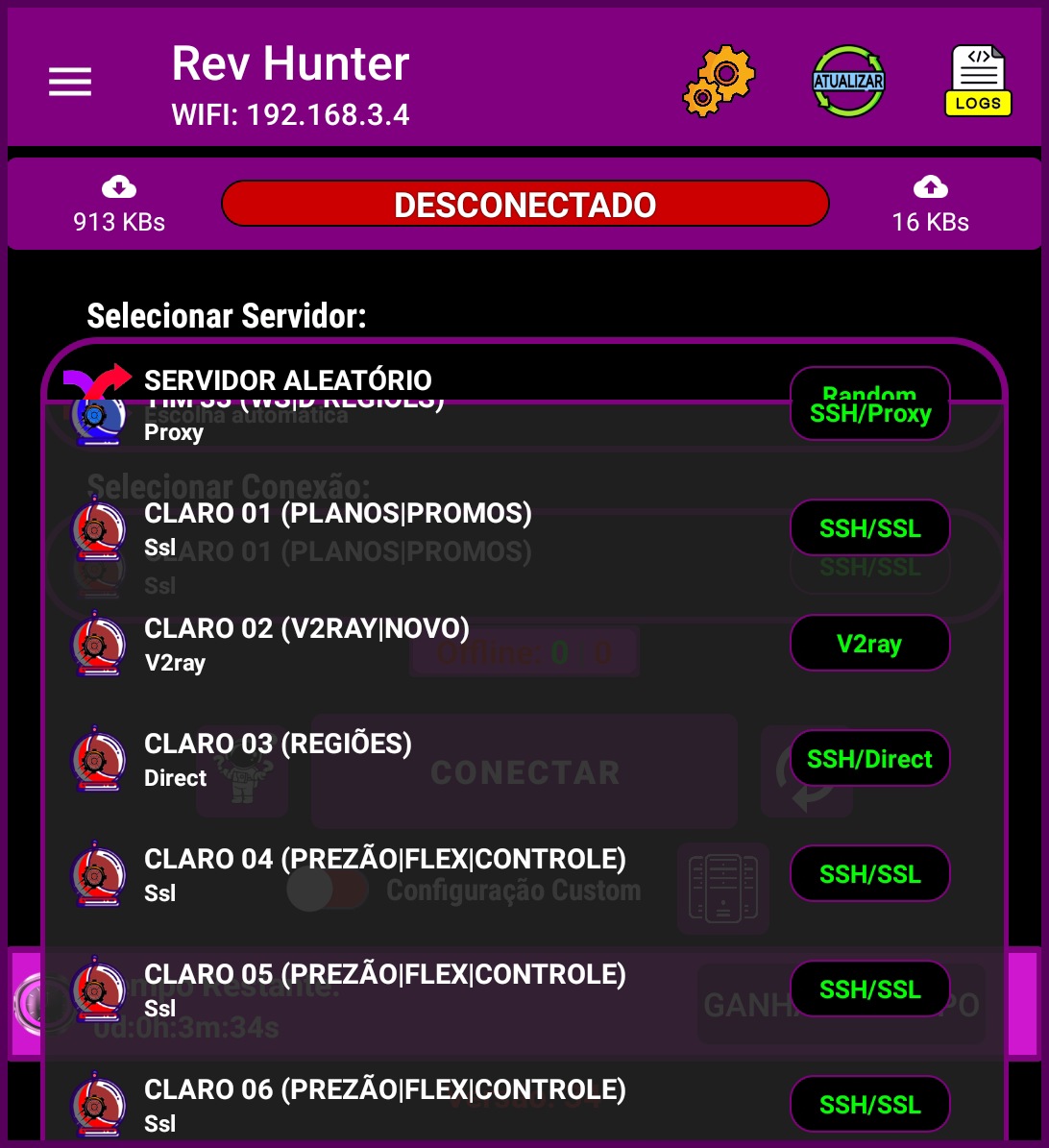This screenshot has height=1148, width=1049.
Task: Click the ATUALIZAR update icon
Action: tap(847, 82)
